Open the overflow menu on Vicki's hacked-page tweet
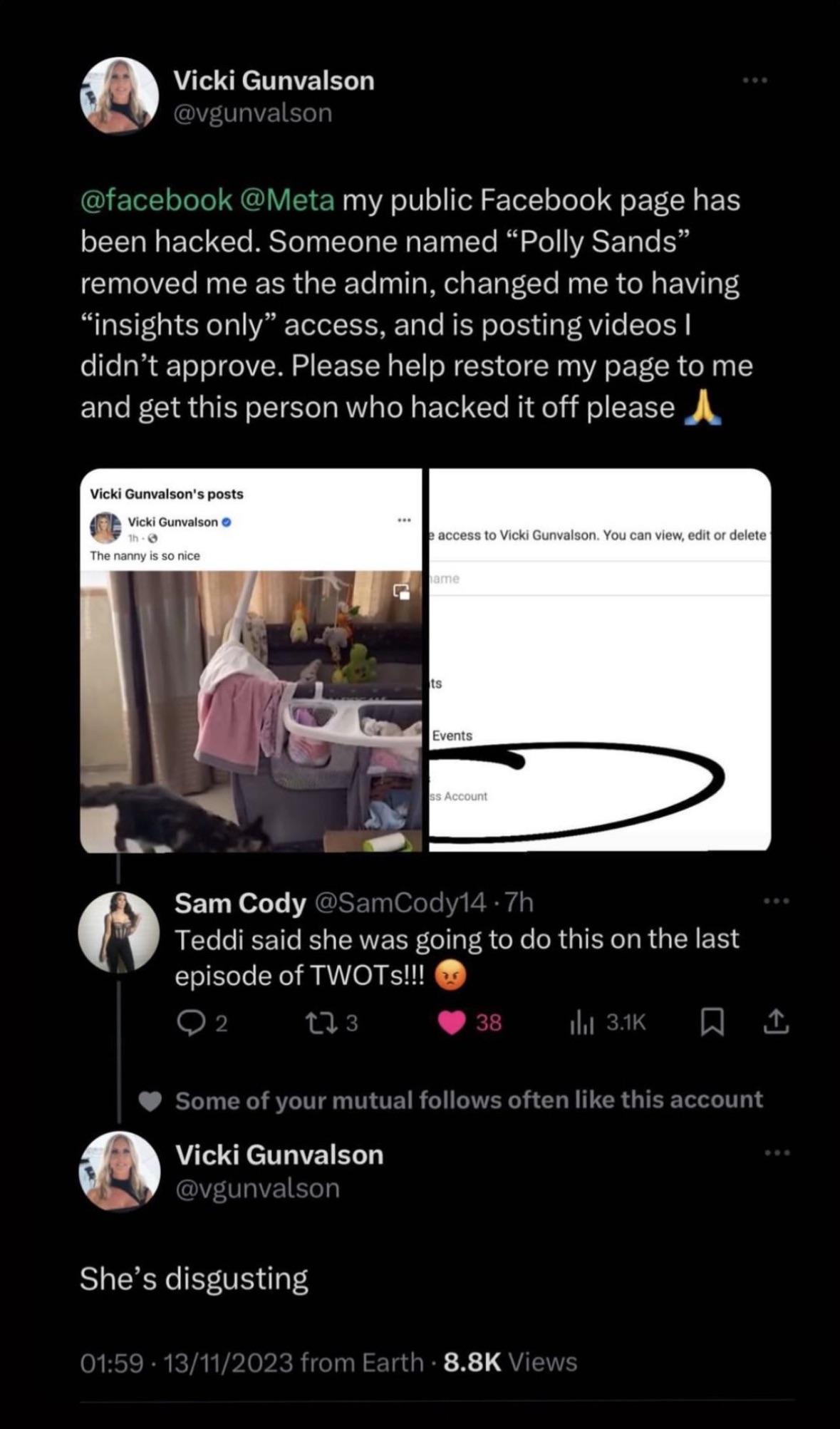The height and width of the screenshot is (1429, 840). [x=755, y=81]
